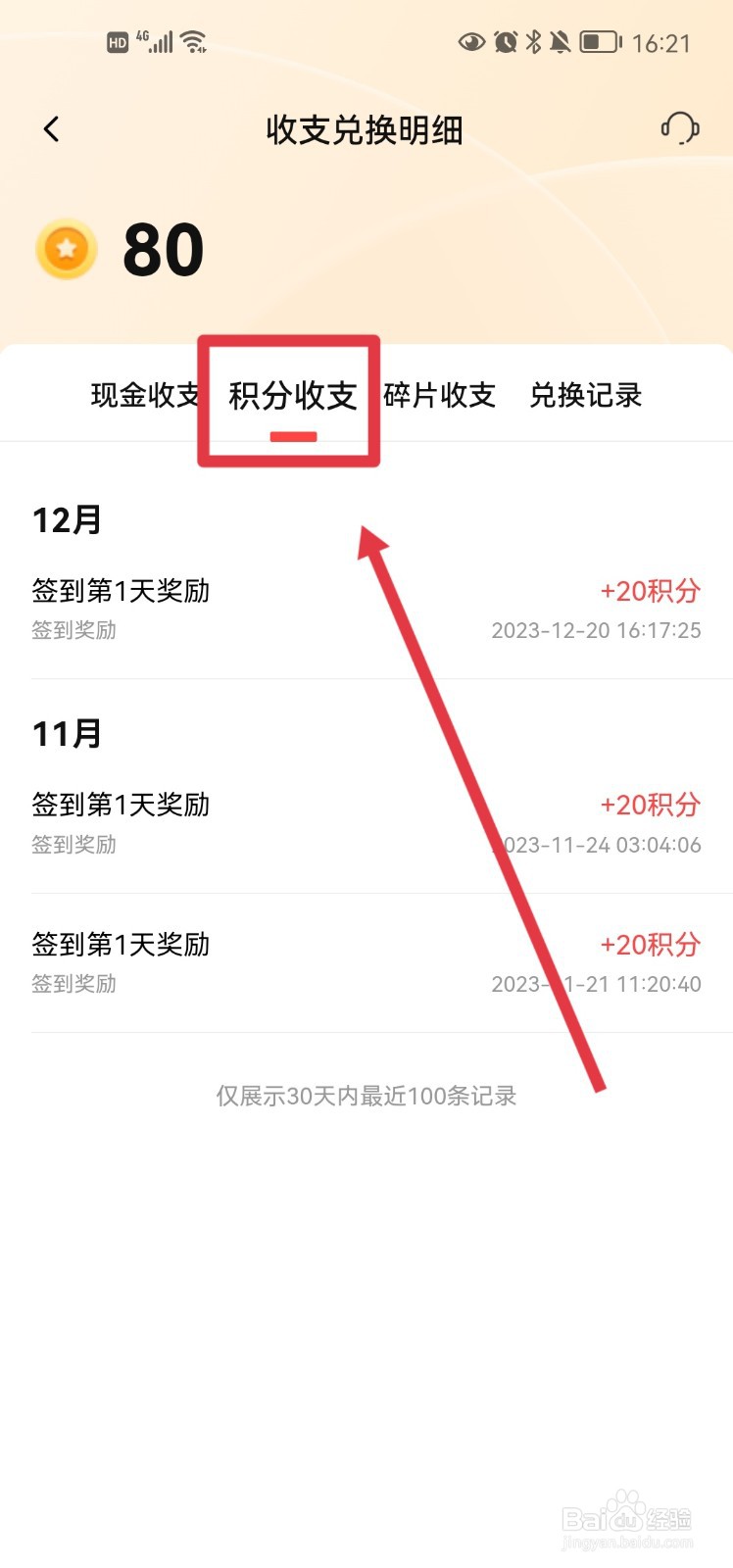
Task: Tap the 12月 month heading
Action: [x=65, y=520]
